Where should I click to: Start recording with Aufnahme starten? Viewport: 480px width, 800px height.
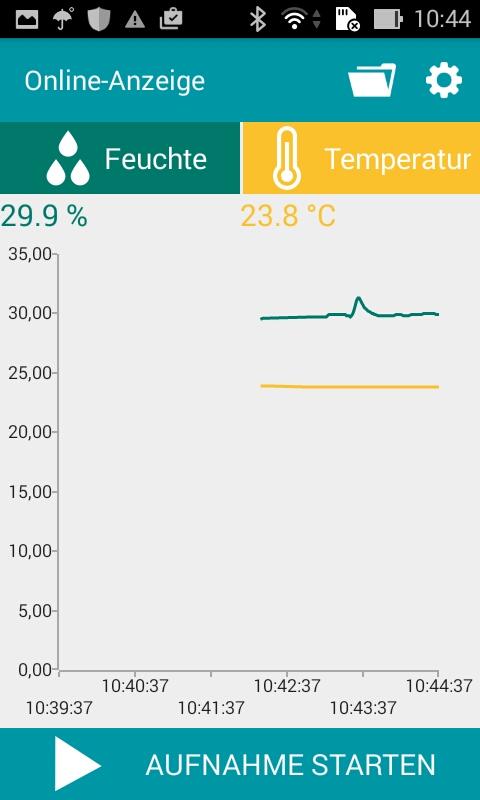pos(240,764)
